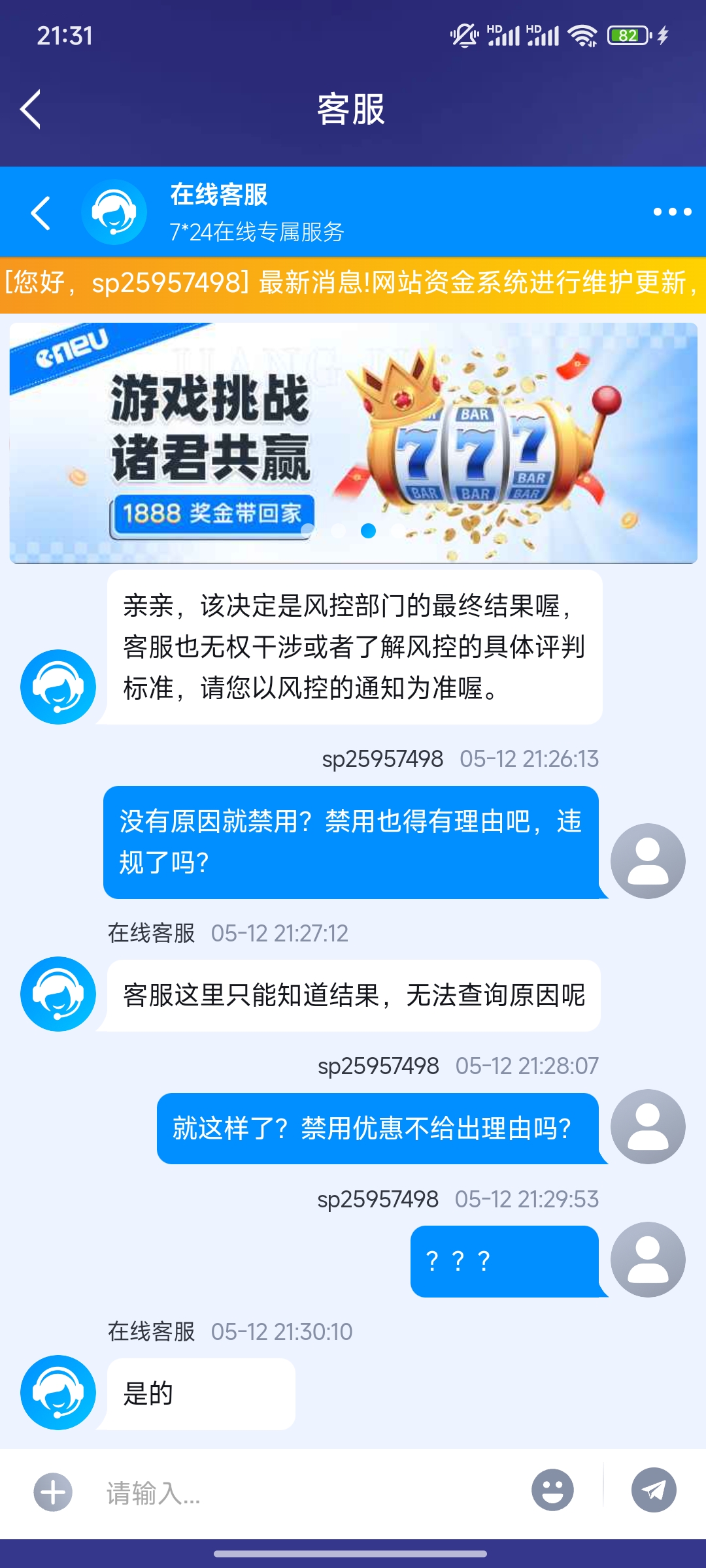
Task: Open the emoji picker
Action: tap(552, 1490)
